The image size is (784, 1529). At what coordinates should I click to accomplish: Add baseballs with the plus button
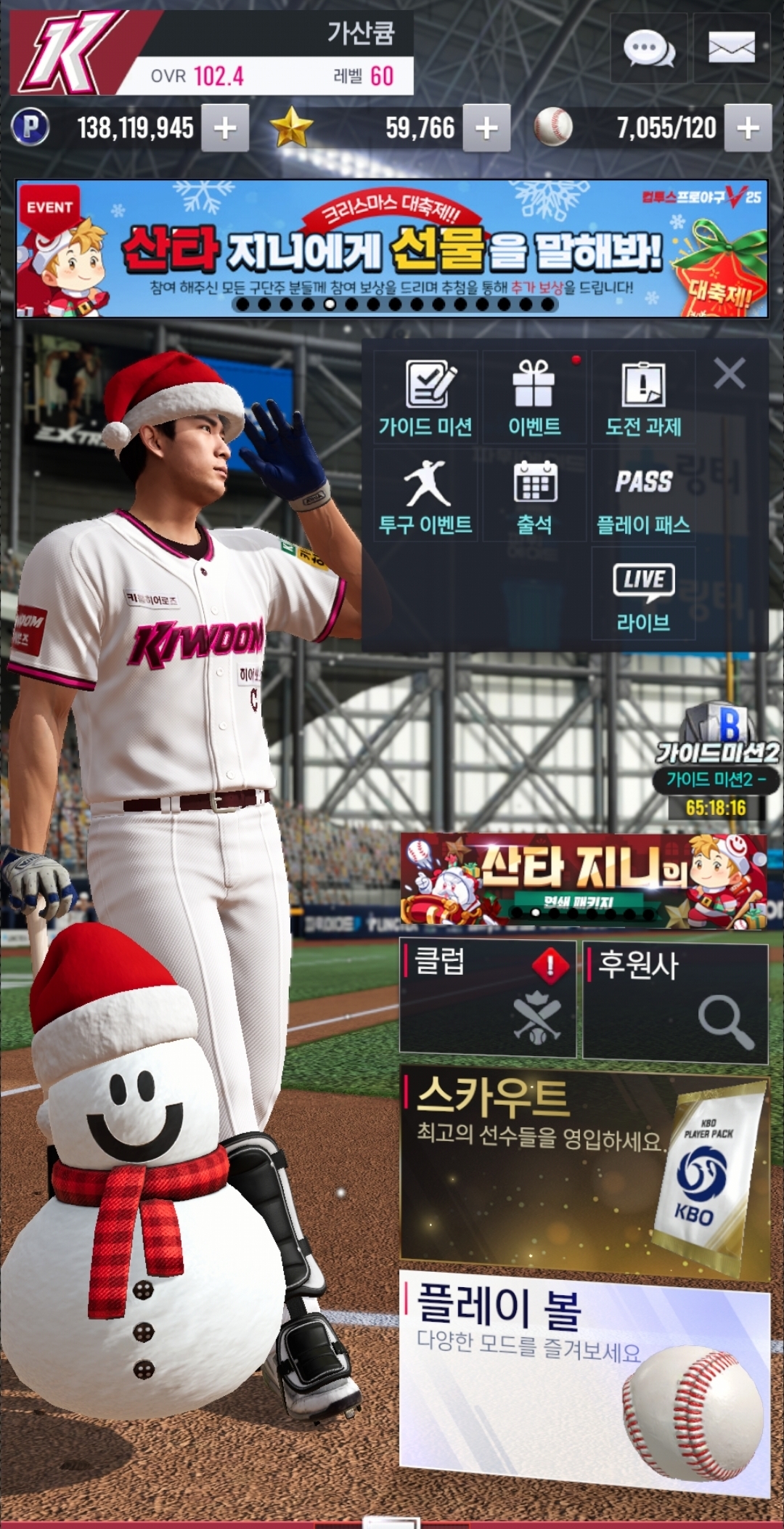748,128
